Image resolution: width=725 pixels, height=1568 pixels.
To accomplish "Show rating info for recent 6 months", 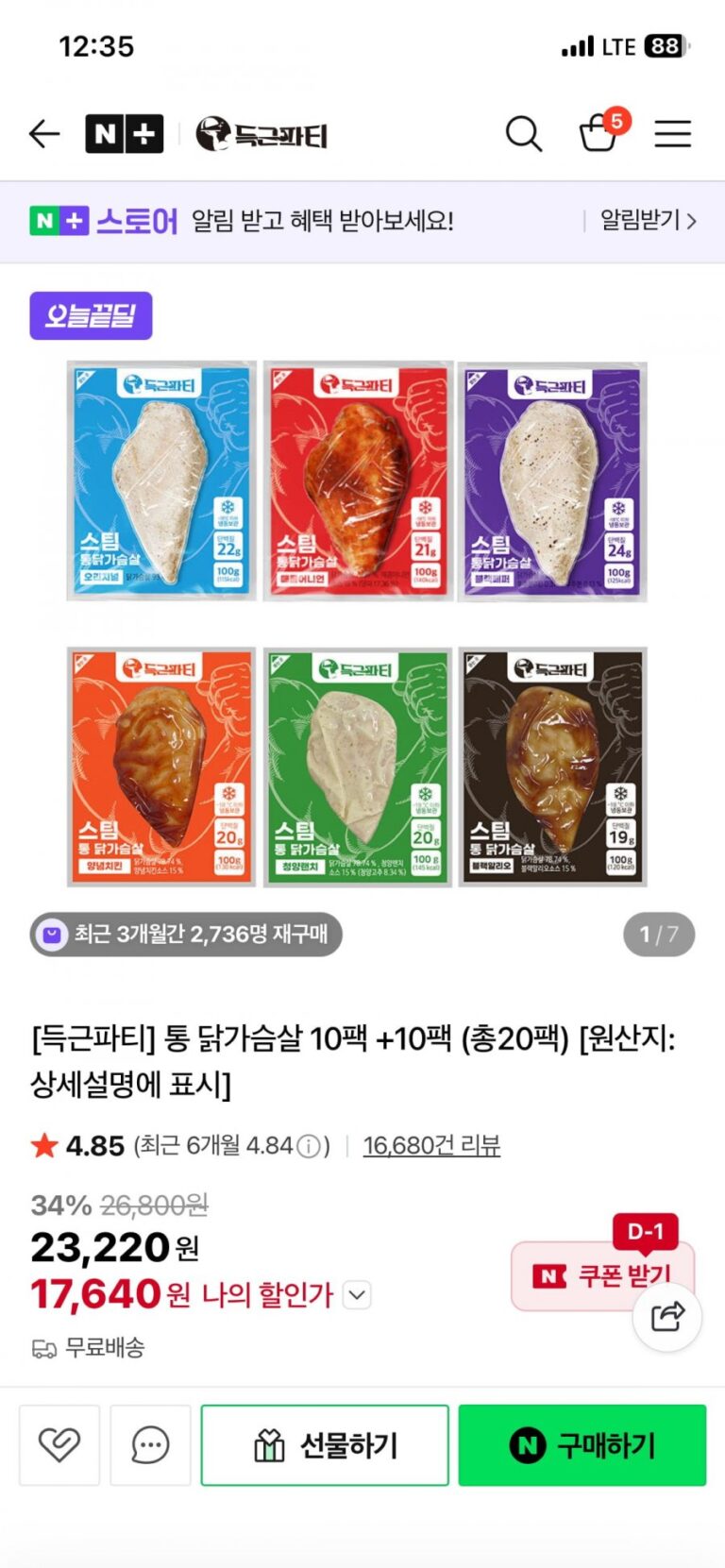I will 309,1146.
